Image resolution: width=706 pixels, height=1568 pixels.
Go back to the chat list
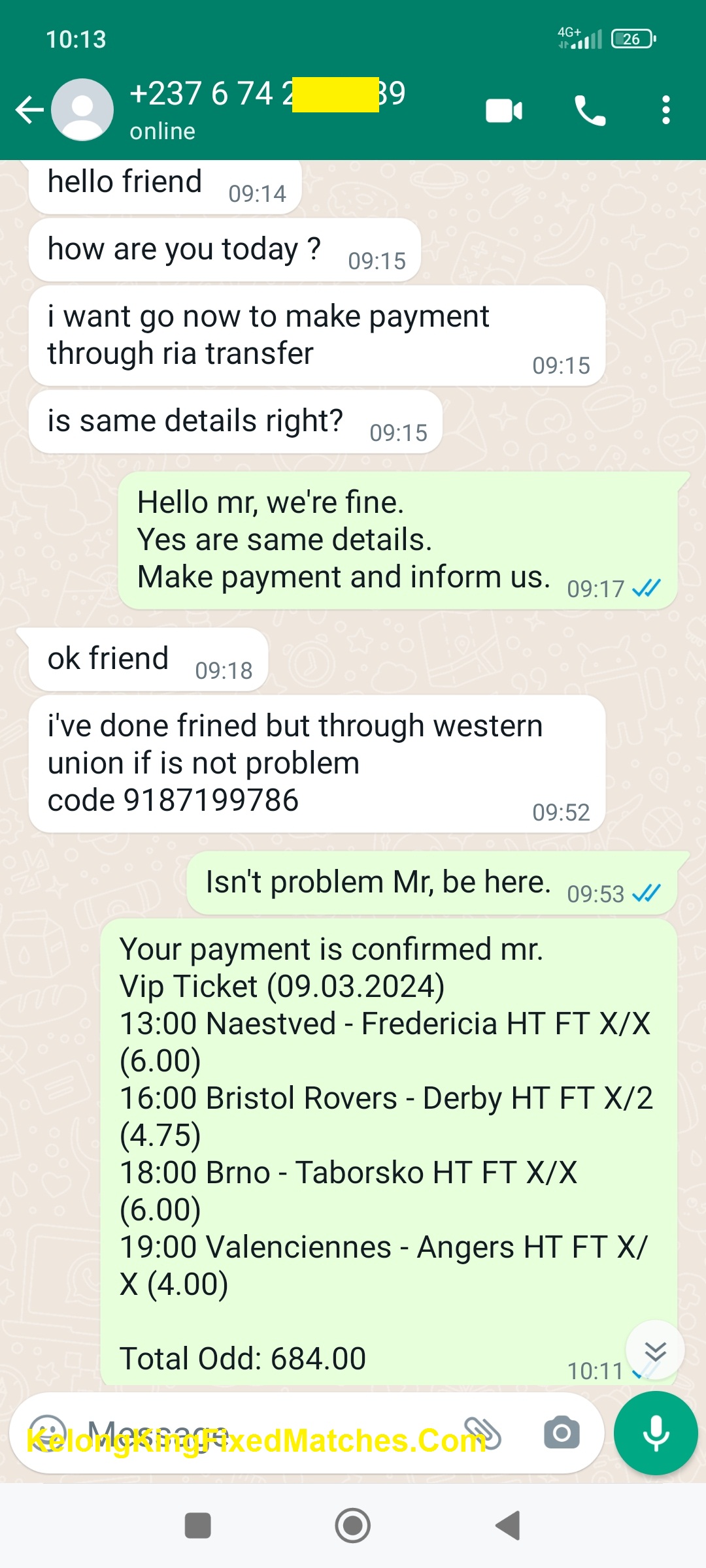pyautogui.click(x=29, y=110)
